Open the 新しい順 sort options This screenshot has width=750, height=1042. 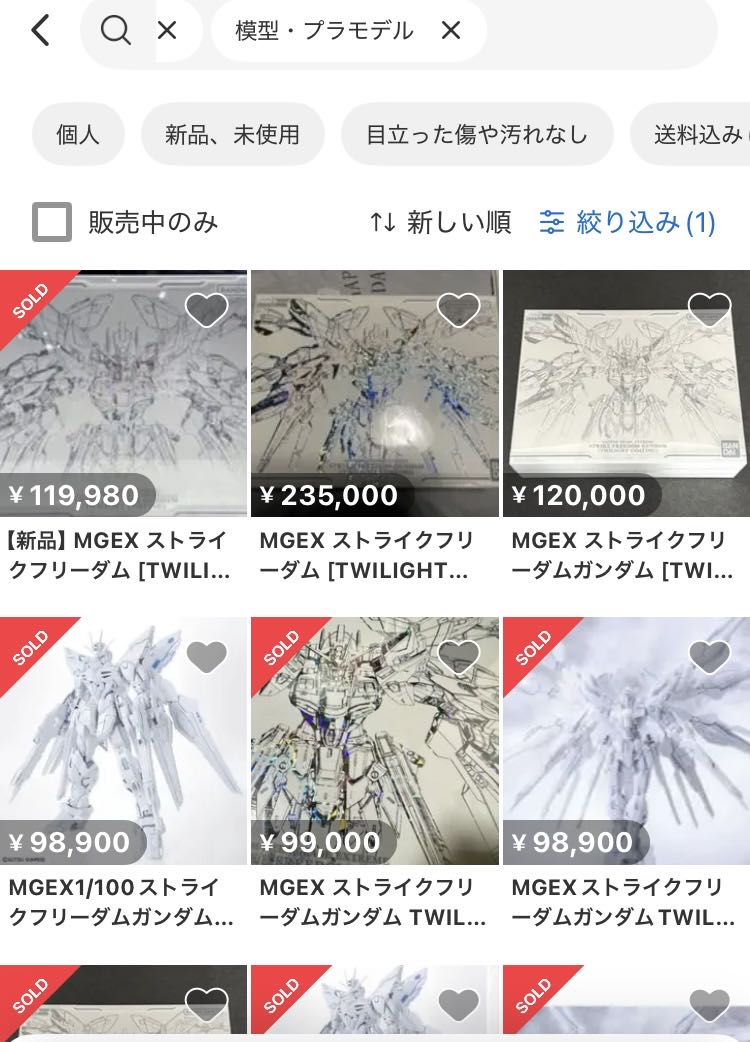click(440, 222)
